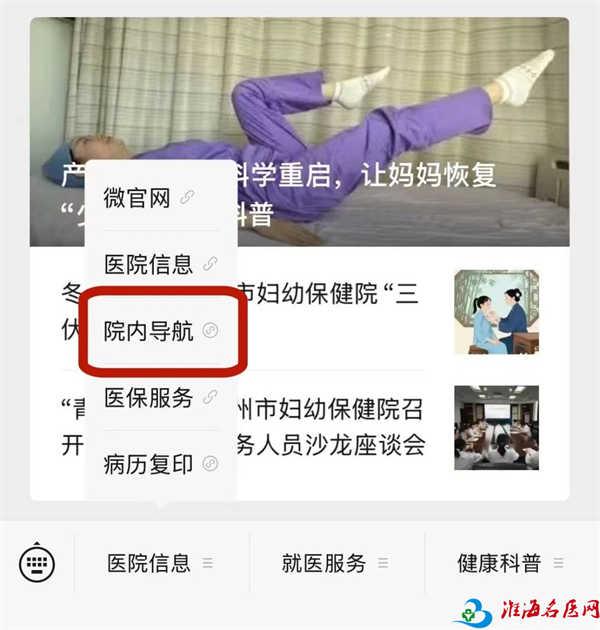
Task: Choose 医保服务 from the menu
Action: (159, 398)
